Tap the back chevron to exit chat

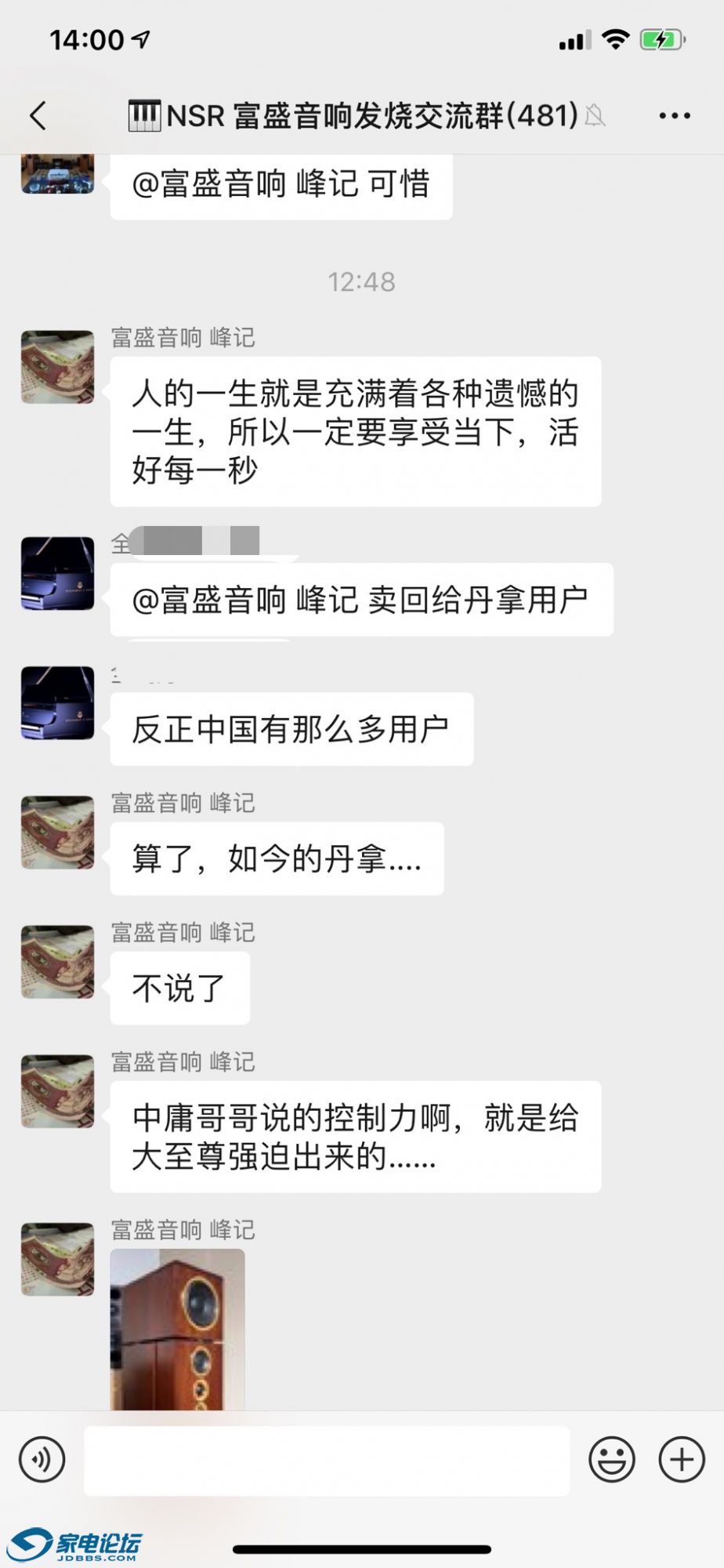pos(38,114)
